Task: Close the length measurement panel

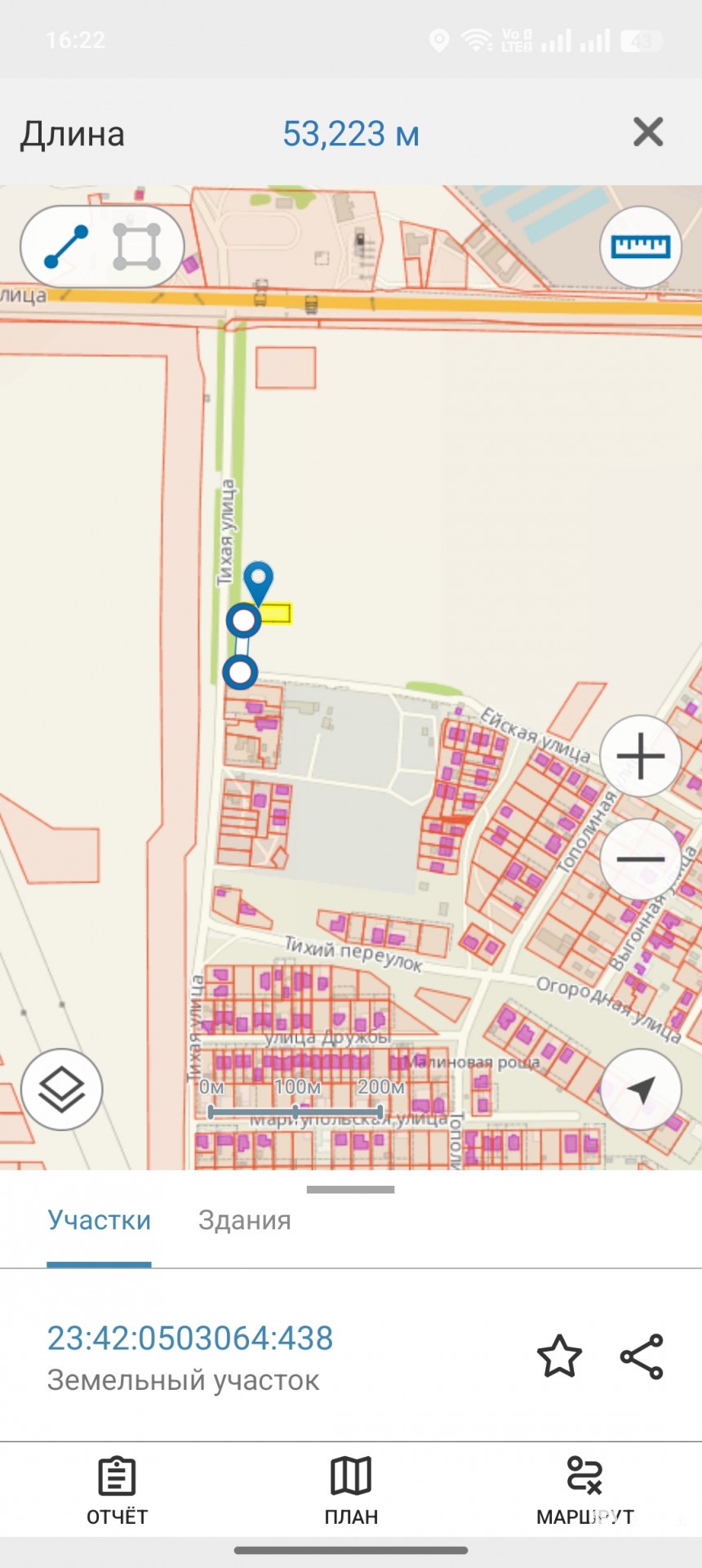Action: point(648,132)
